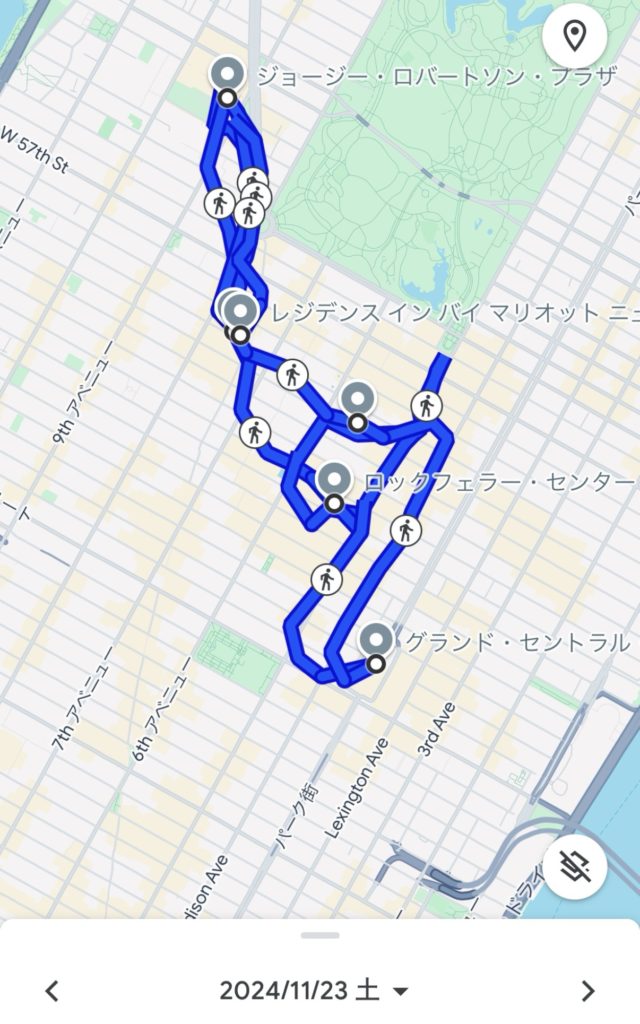Select the グランド・セントラル place marker

[x=376, y=640]
